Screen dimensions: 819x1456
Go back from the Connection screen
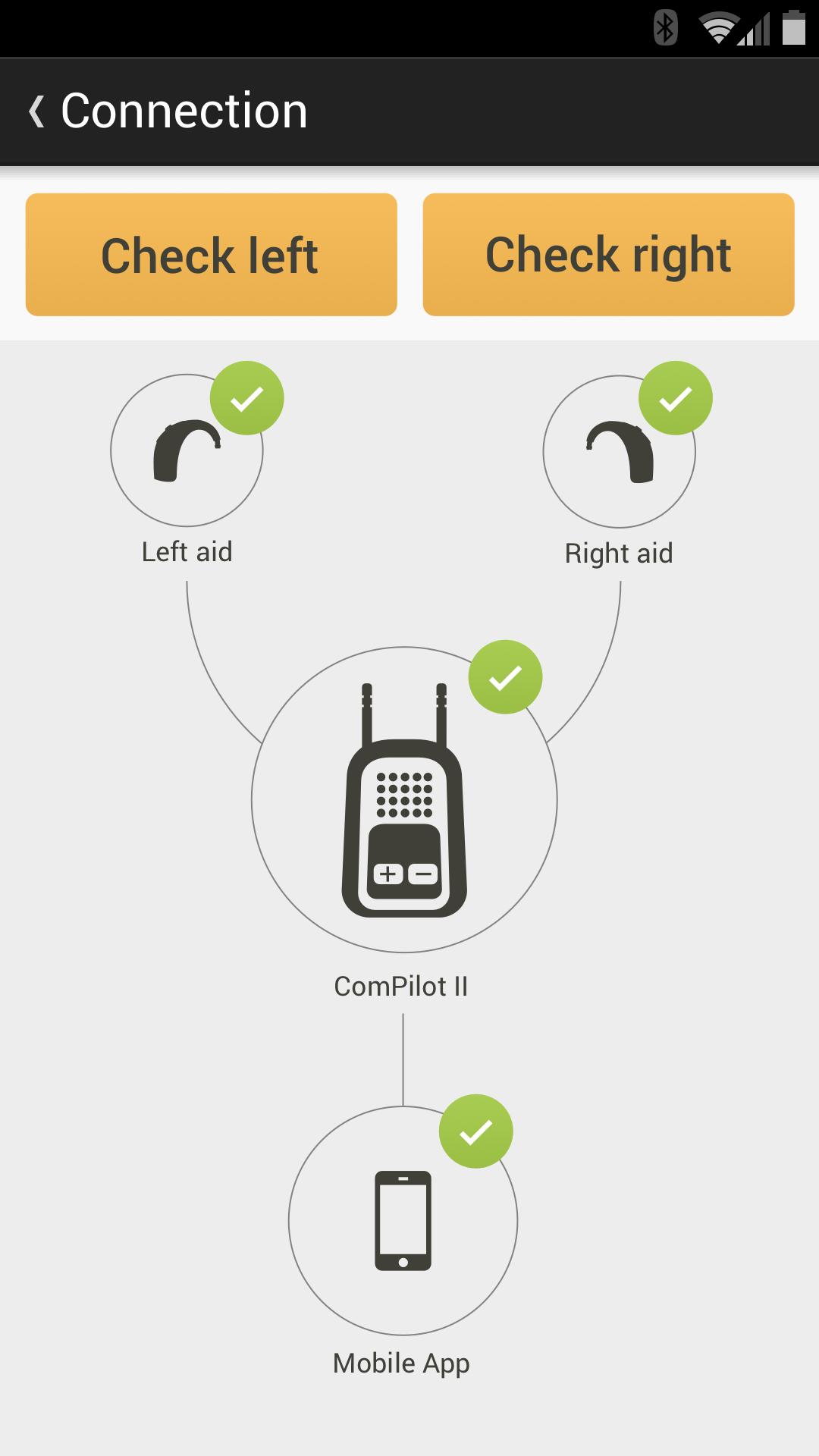click(36, 111)
